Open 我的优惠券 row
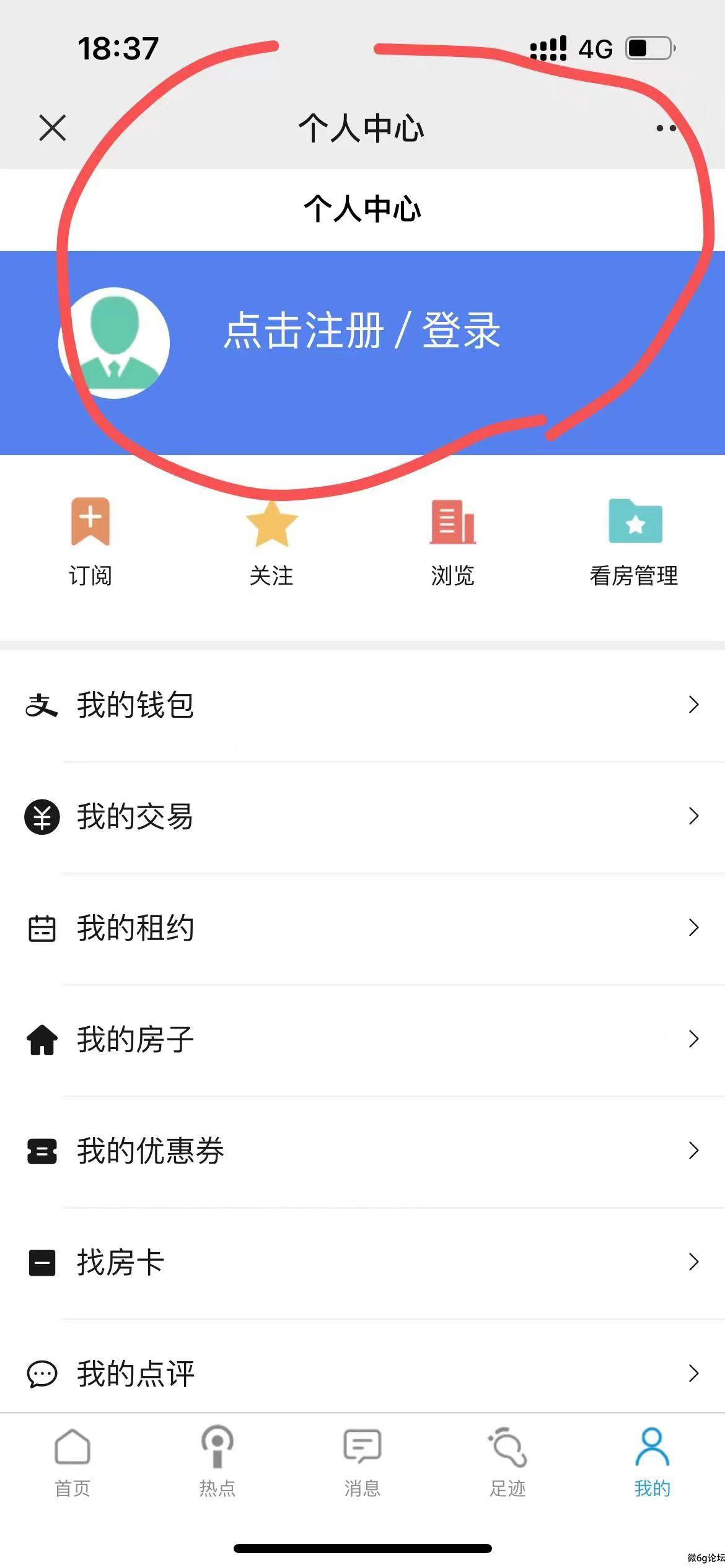This screenshot has height=1568, width=725. (362, 1151)
